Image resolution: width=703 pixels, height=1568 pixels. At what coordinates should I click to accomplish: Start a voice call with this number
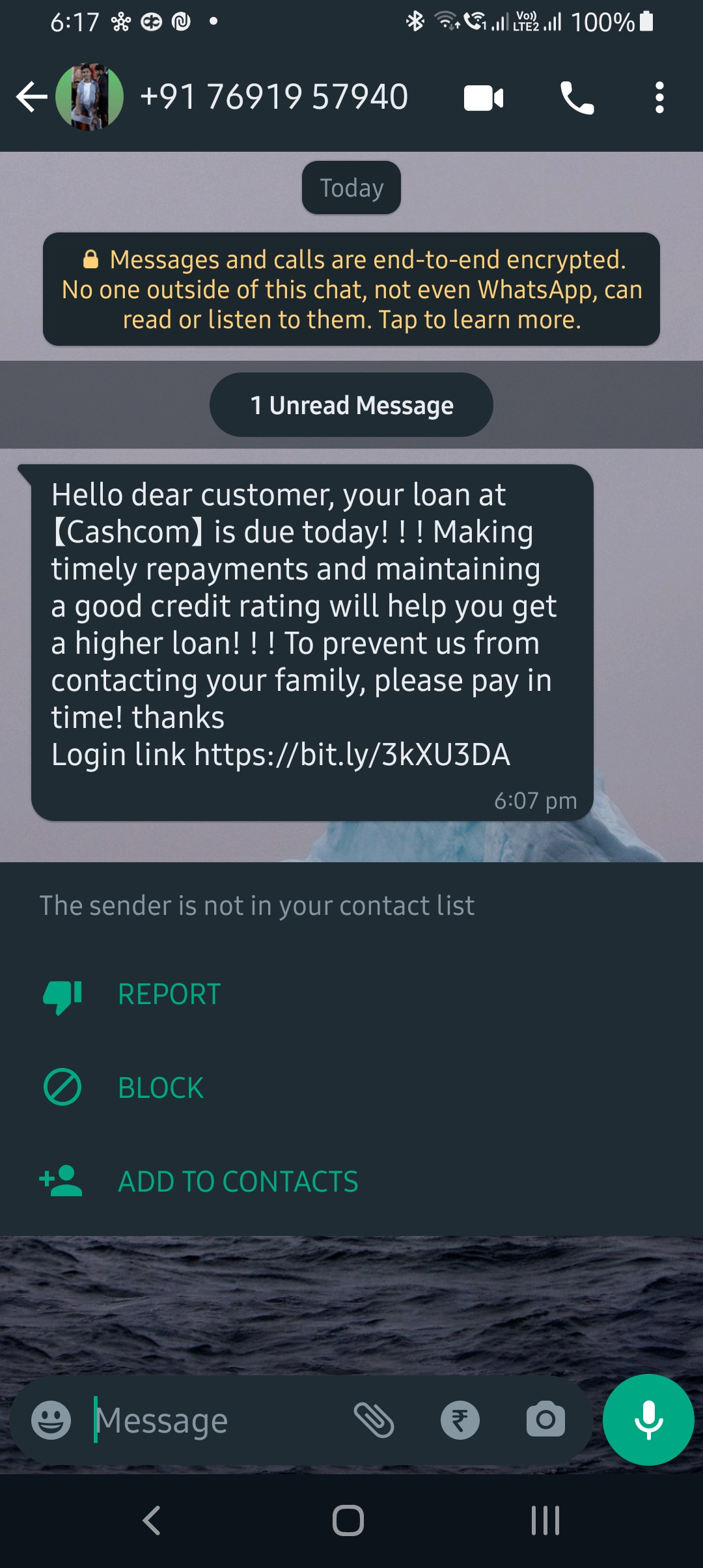(577, 98)
